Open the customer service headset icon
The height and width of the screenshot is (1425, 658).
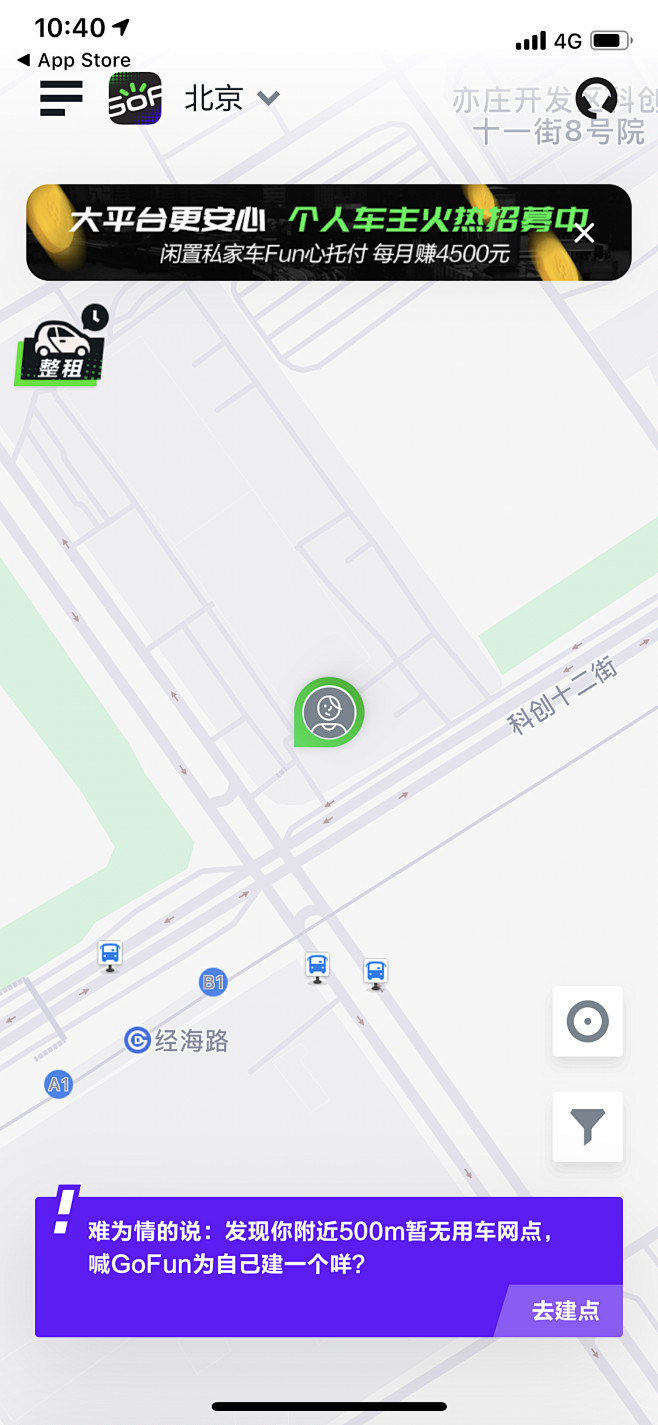(596, 98)
